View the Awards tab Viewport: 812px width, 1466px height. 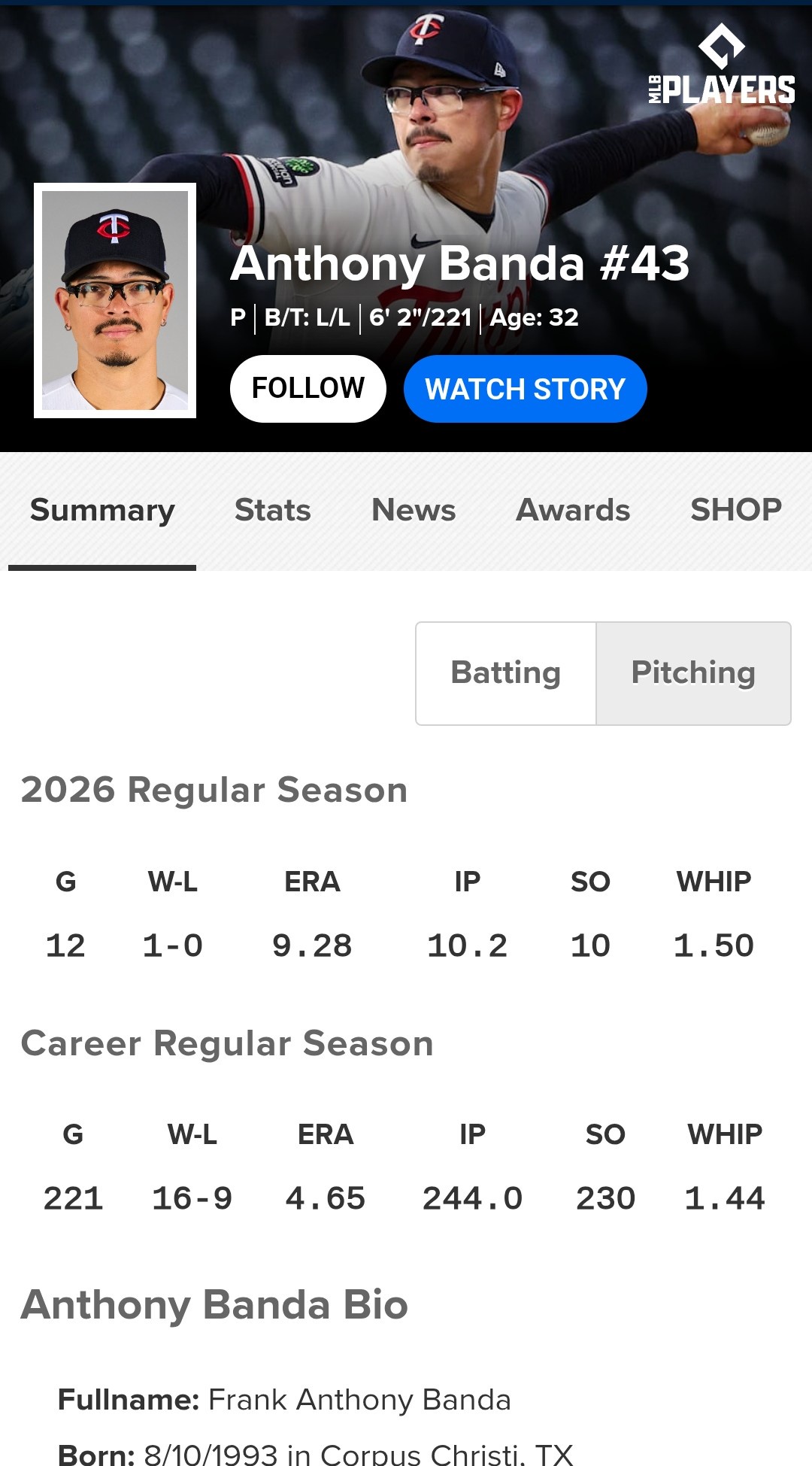point(572,510)
